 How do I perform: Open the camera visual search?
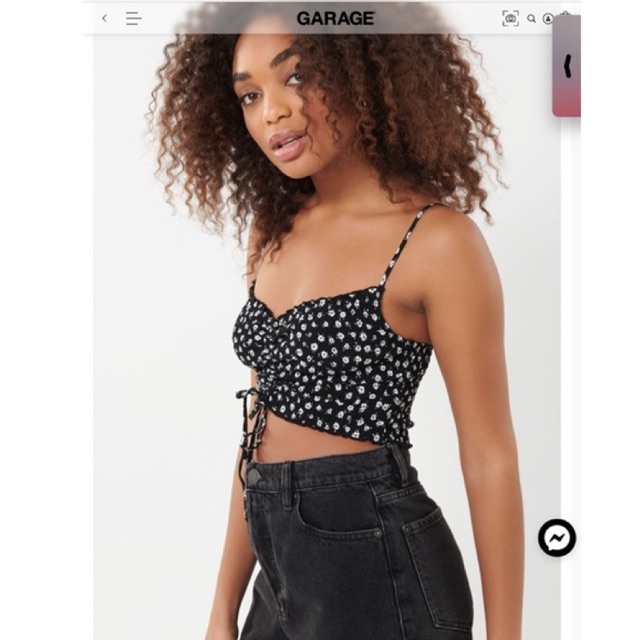point(510,18)
